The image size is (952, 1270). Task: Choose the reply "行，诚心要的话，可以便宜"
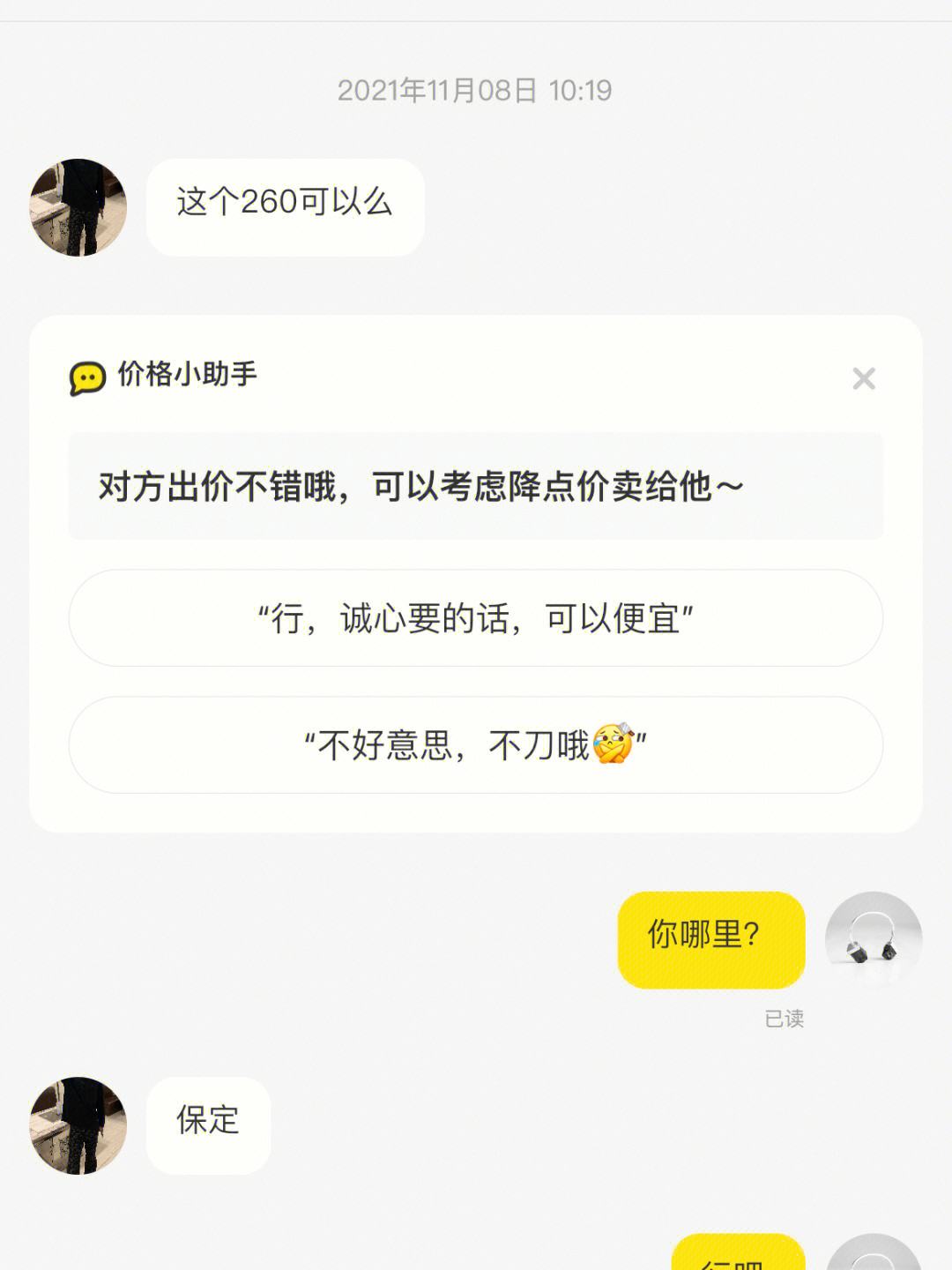pyautogui.click(x=476, y=617)
